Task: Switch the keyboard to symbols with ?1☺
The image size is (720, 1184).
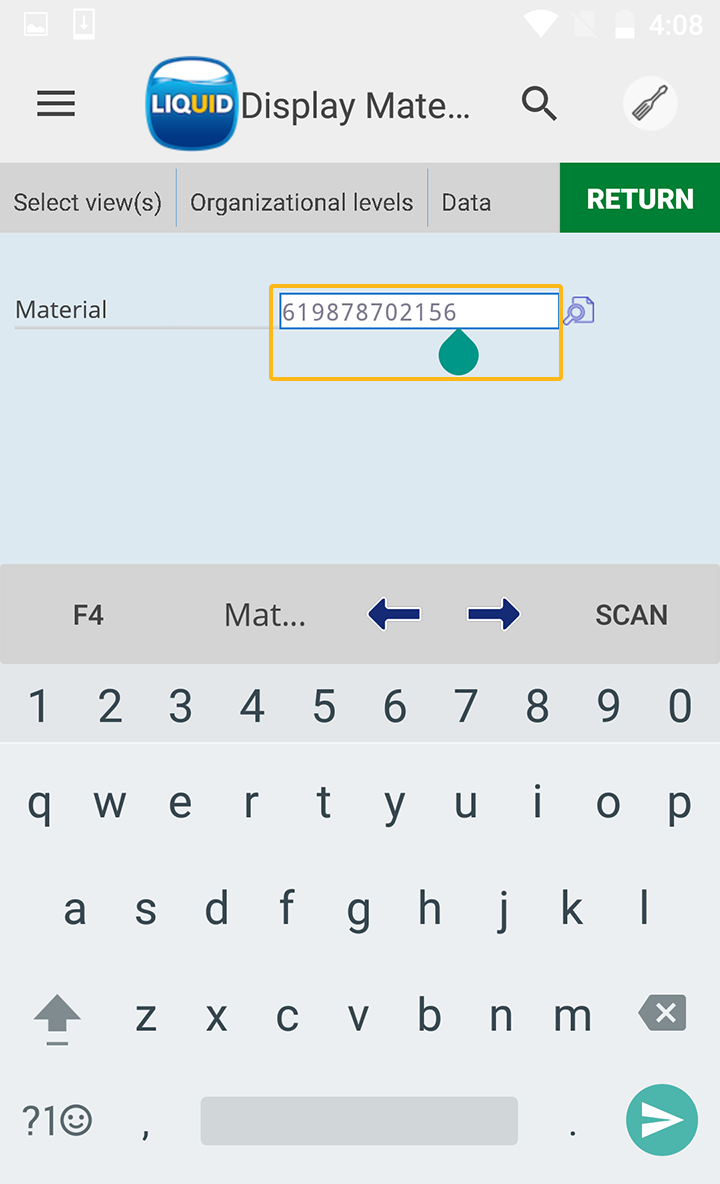Action: [x=57, y=1120]
